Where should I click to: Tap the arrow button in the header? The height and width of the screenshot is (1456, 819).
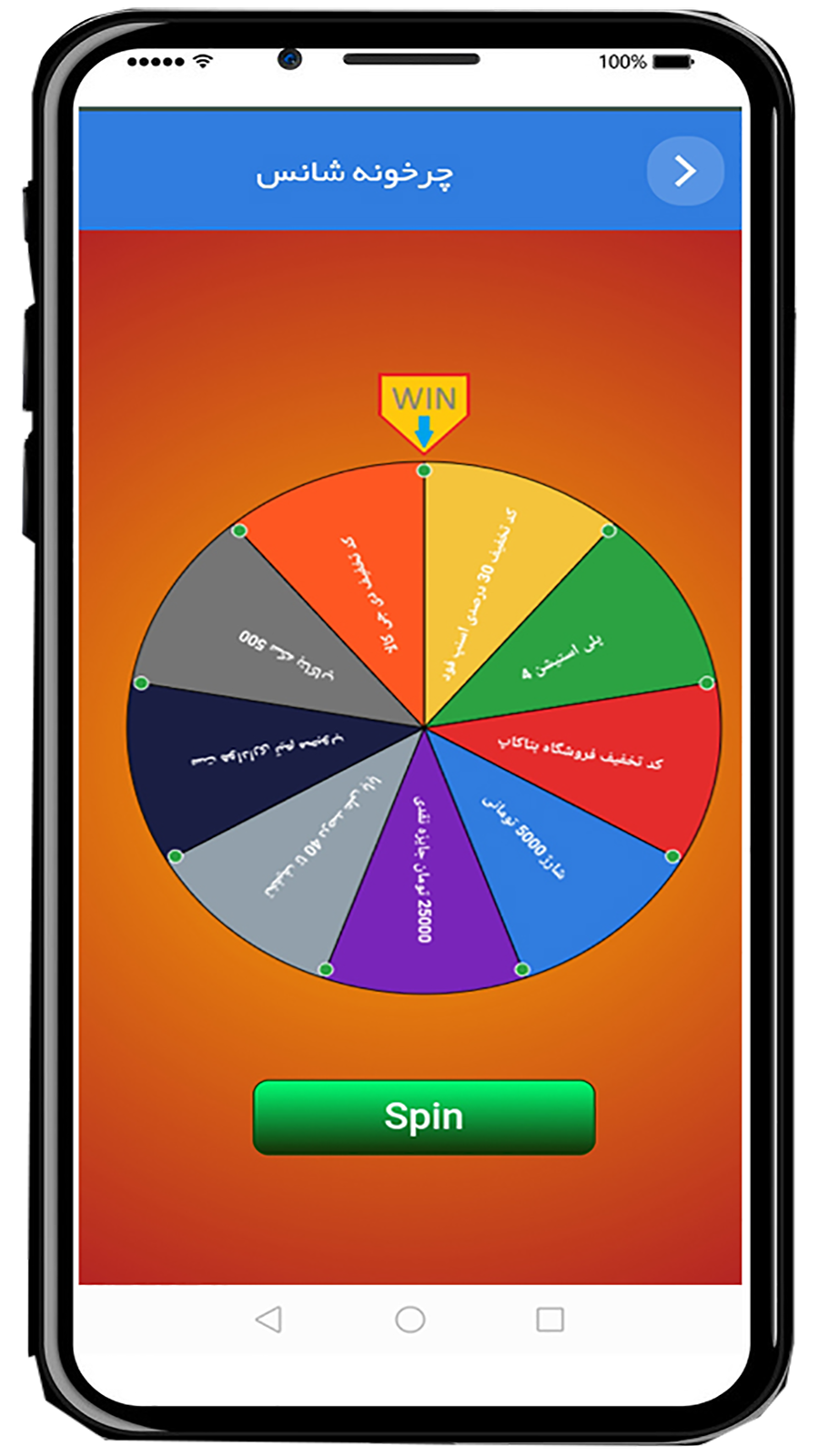tap(684, 171)
